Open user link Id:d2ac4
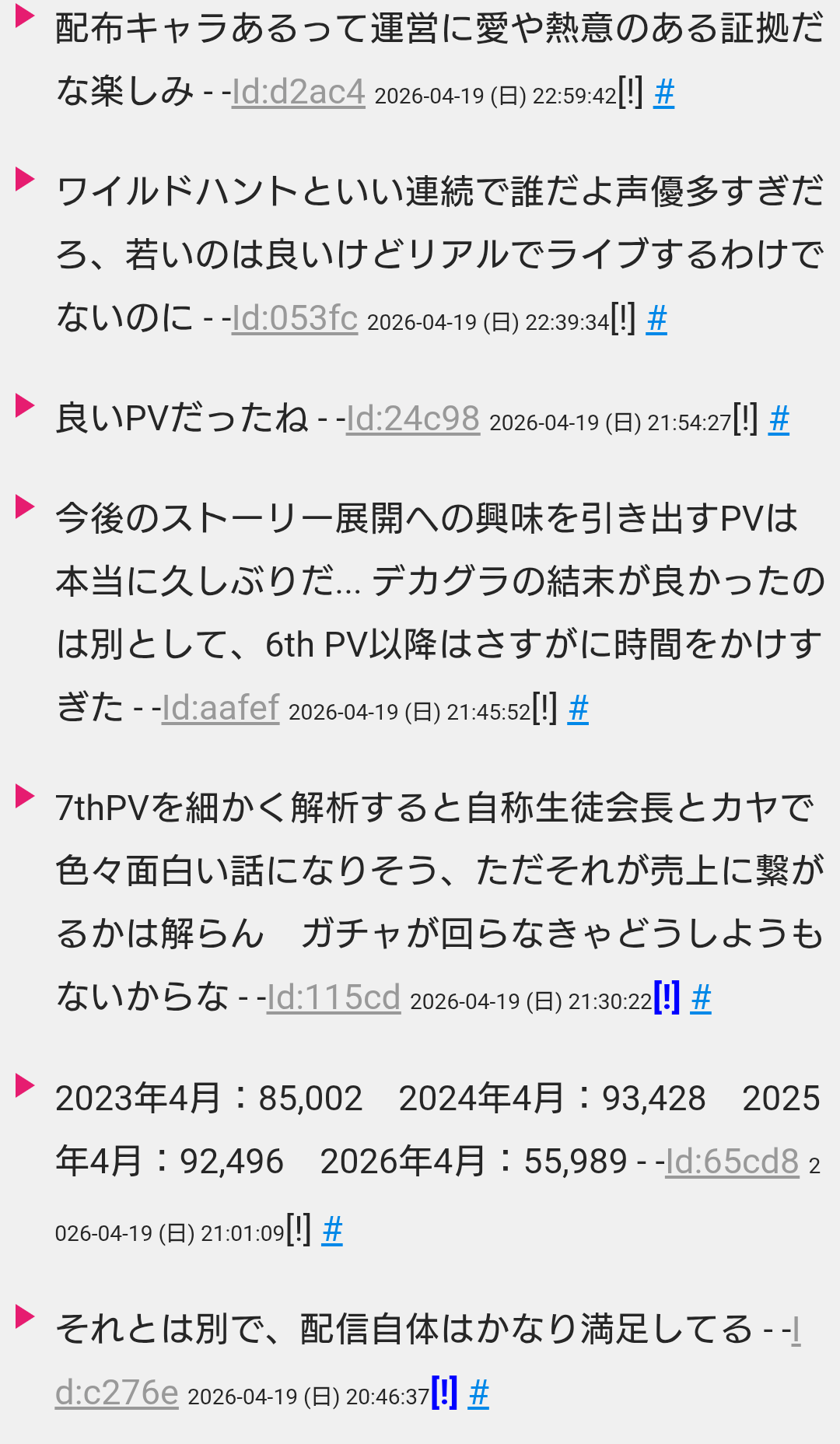Viewport: 840px width, 1444px height. (x=298, y=93)
